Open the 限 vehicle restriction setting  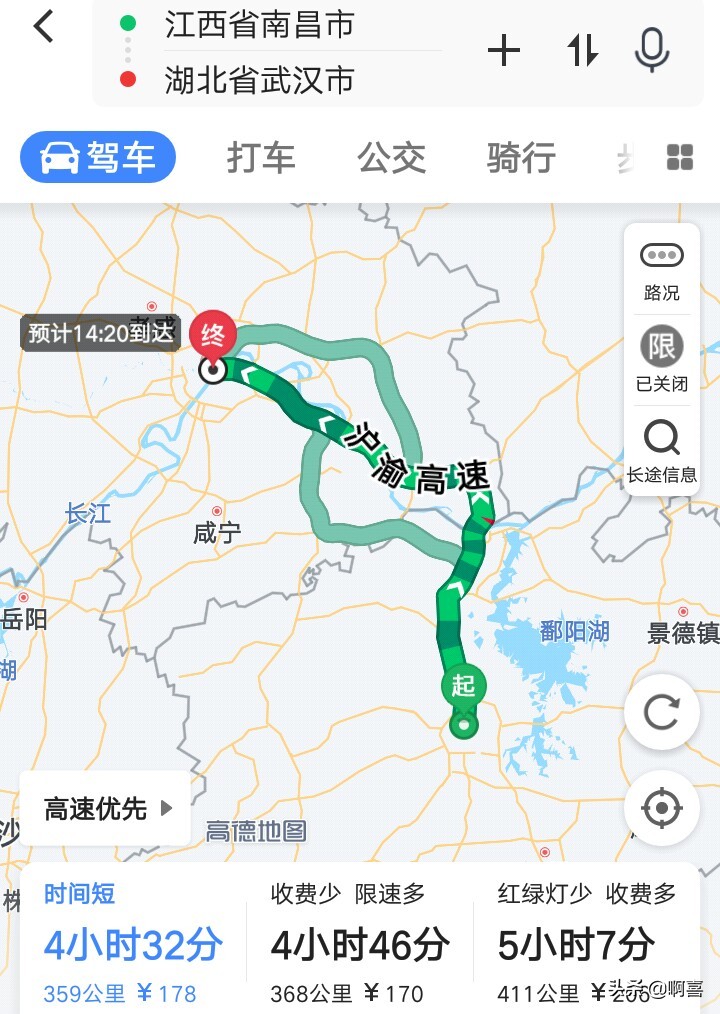click(x=661, y=360)
